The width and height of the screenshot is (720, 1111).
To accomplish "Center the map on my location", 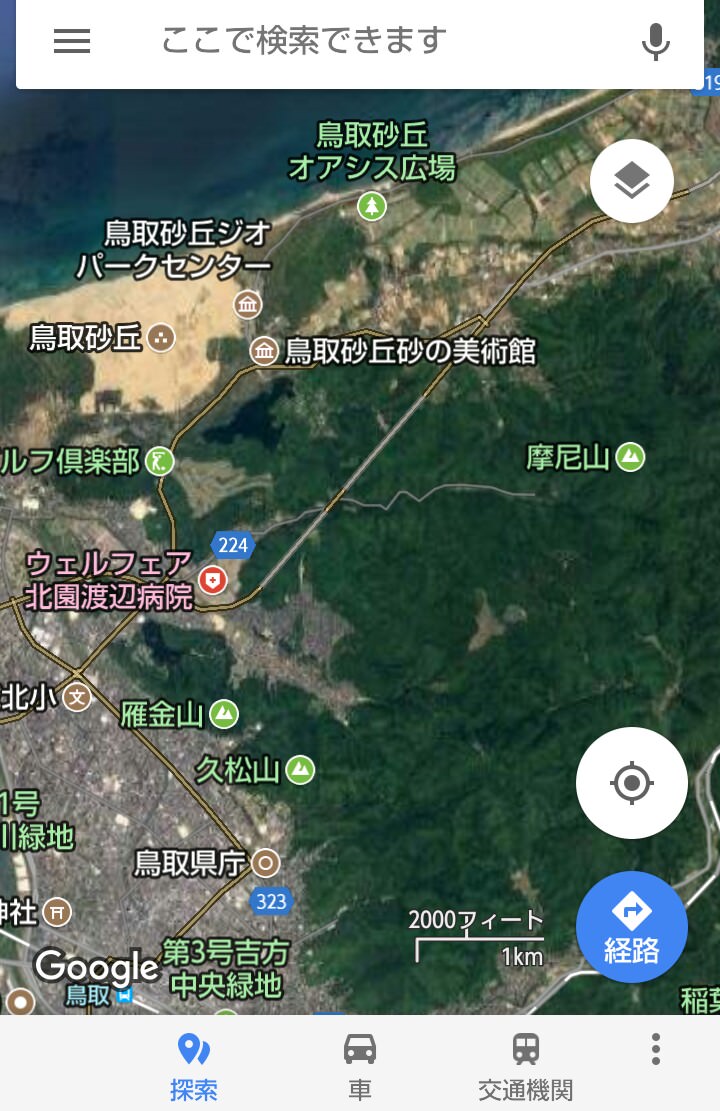I will [x=631, y=782].
